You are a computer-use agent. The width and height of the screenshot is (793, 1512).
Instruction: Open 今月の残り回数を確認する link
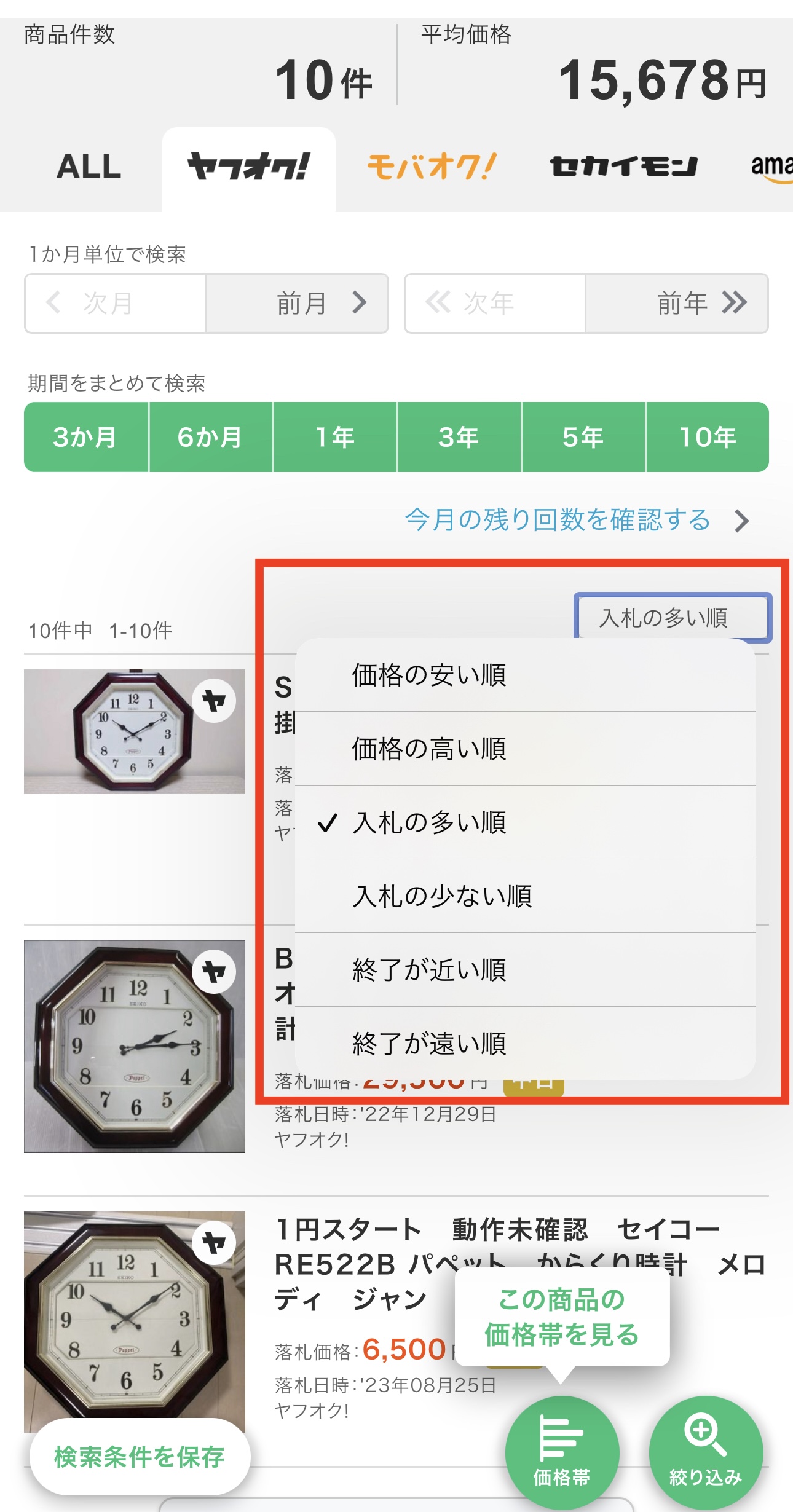coord(558,520)
